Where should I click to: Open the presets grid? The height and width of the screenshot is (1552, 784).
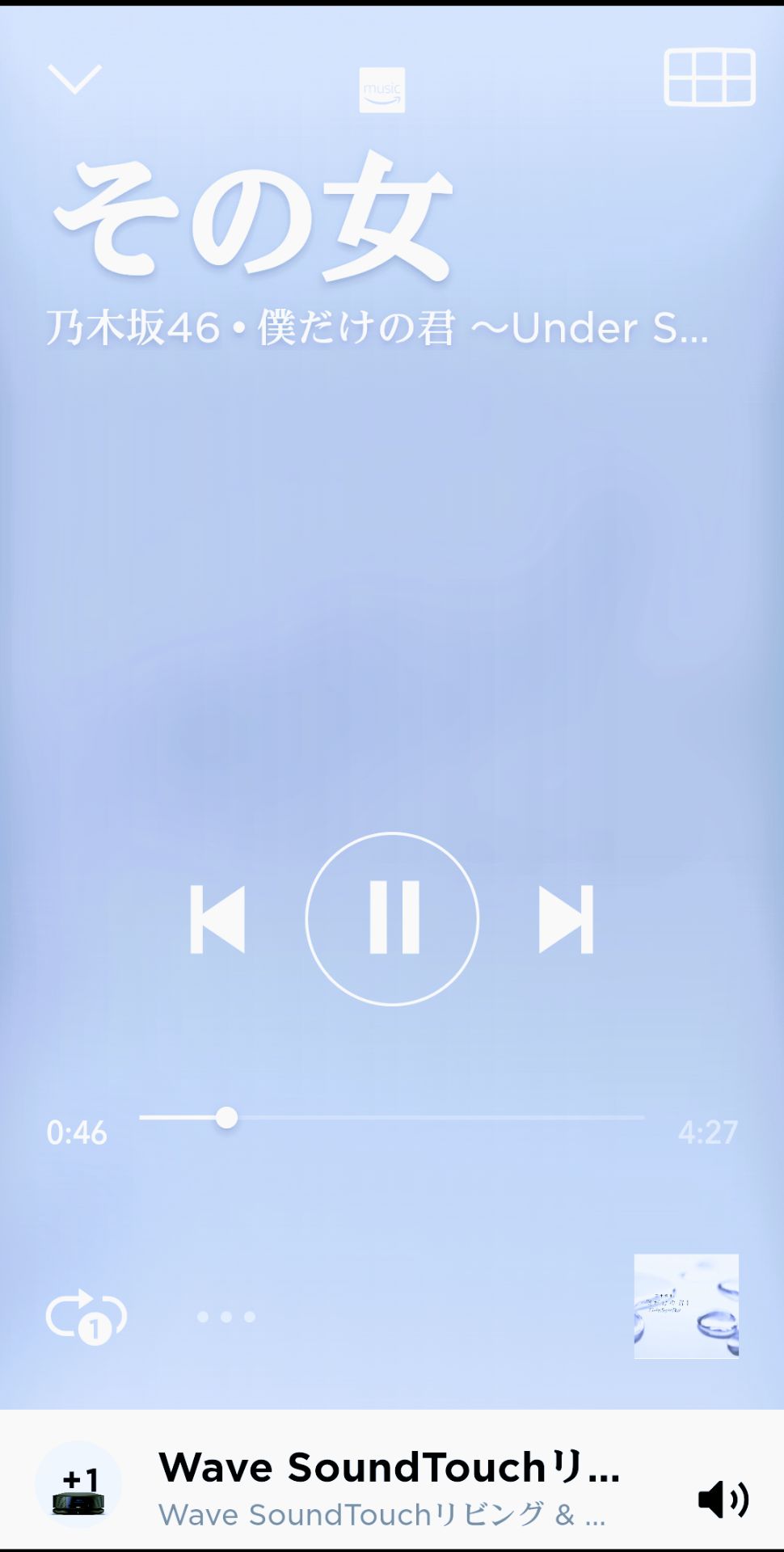click(710, 78)
